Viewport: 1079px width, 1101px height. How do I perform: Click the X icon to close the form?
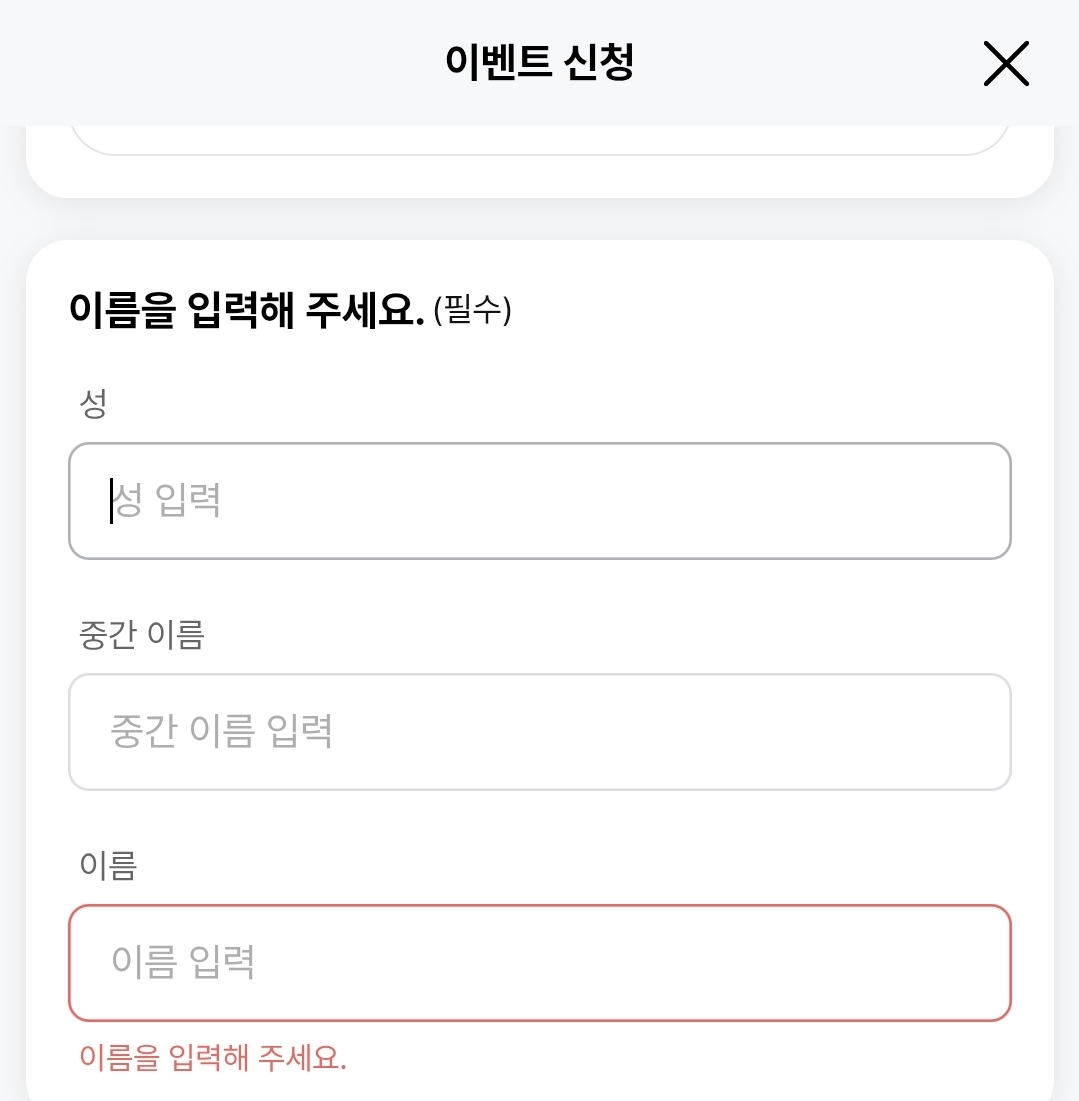(x=1005, y=63)
